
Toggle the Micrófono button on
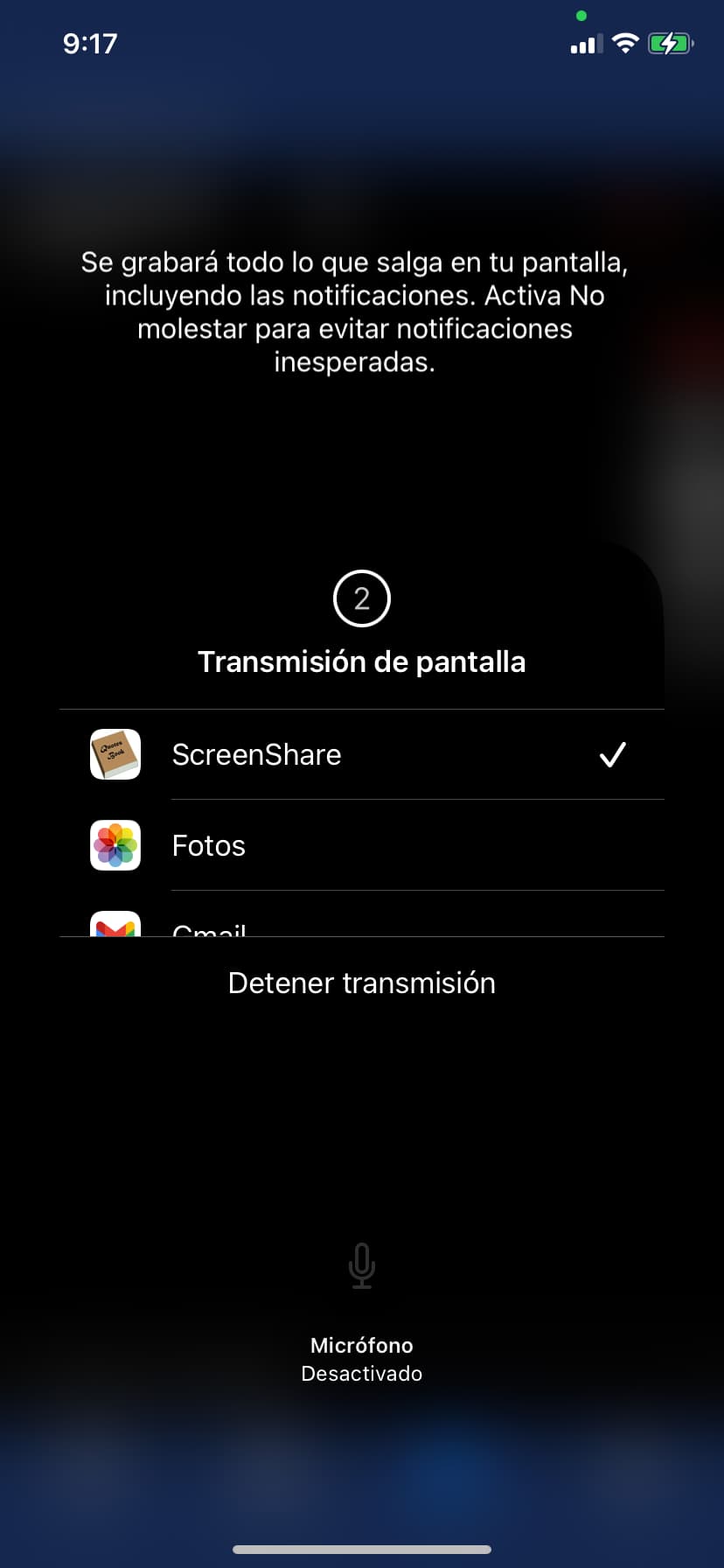click(x=361, y=1266)
